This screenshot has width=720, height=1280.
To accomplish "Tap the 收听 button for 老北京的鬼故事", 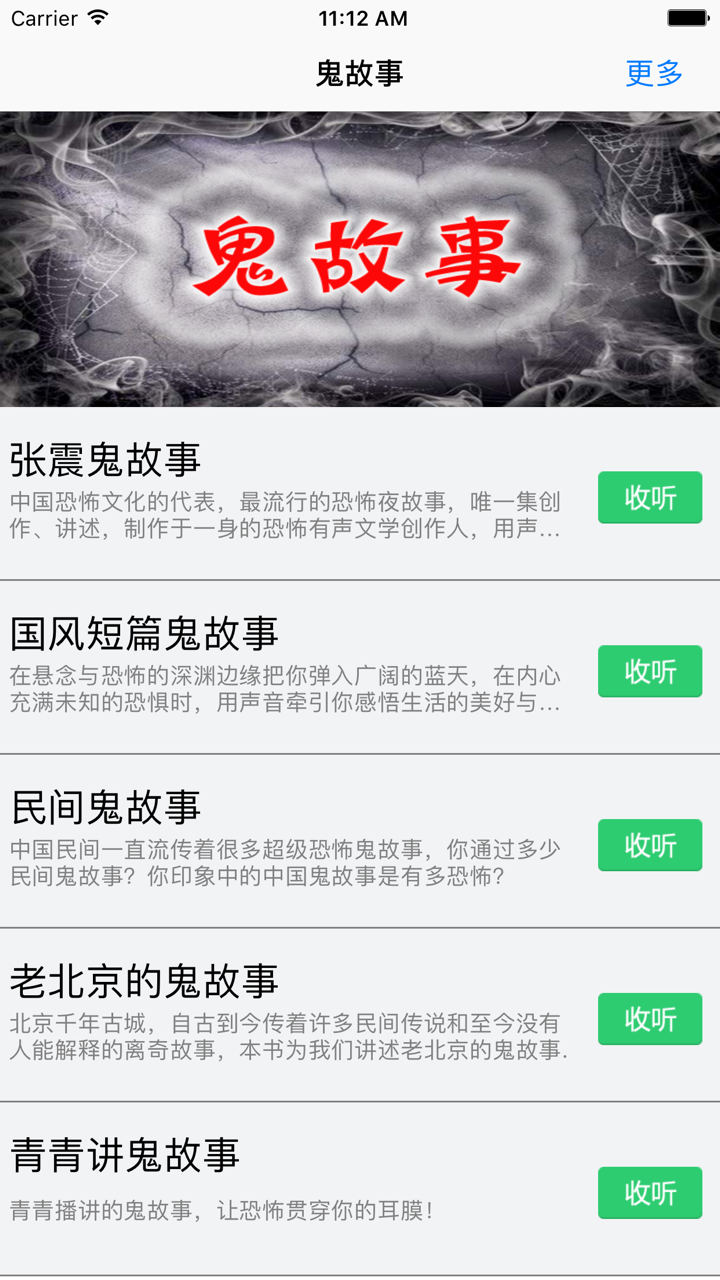I will (649, 1019).
